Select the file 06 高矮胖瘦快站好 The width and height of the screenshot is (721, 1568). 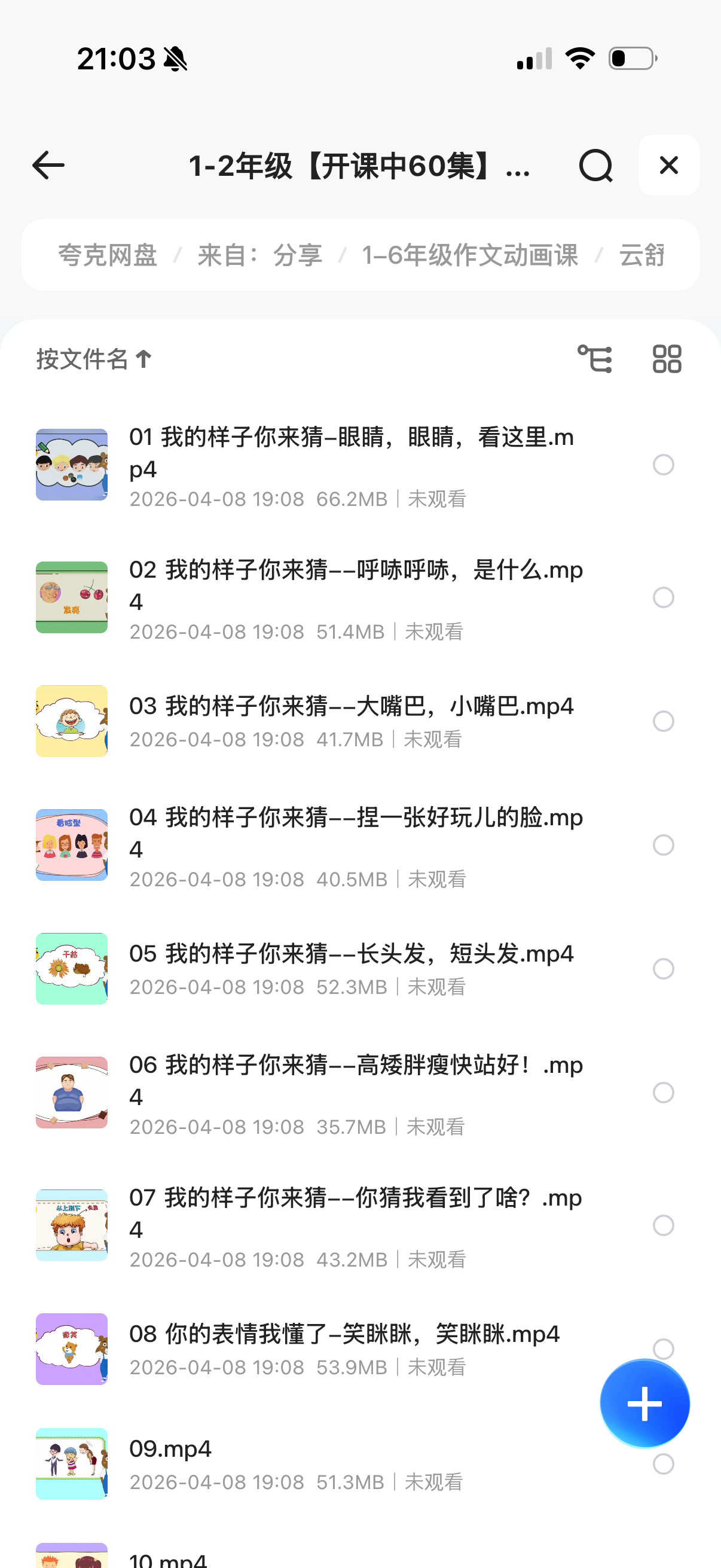pos(663,1093)
